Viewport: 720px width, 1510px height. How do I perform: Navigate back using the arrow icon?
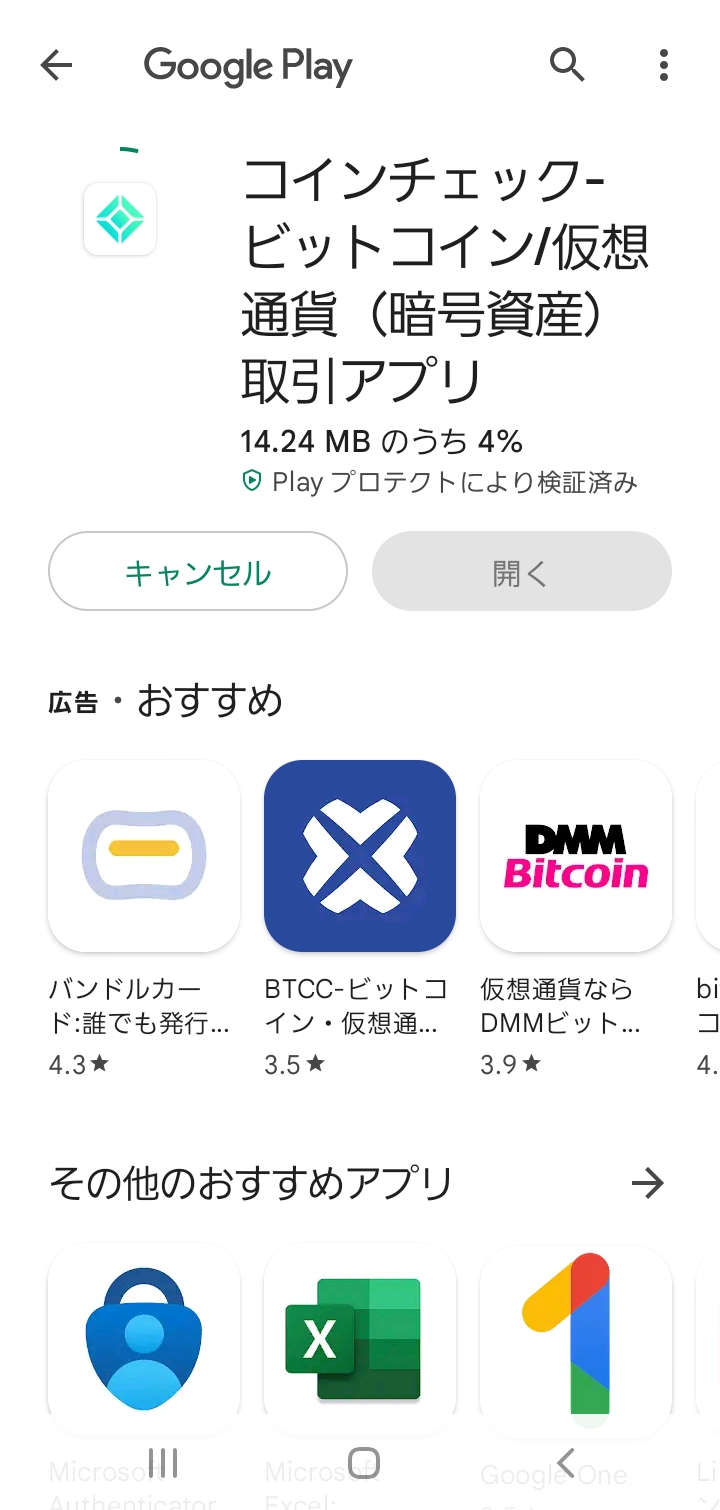[57, 65]
